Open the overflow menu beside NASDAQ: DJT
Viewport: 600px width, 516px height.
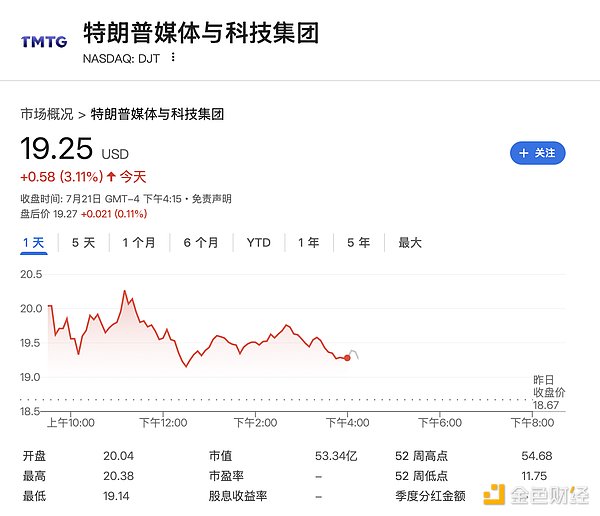174,57
